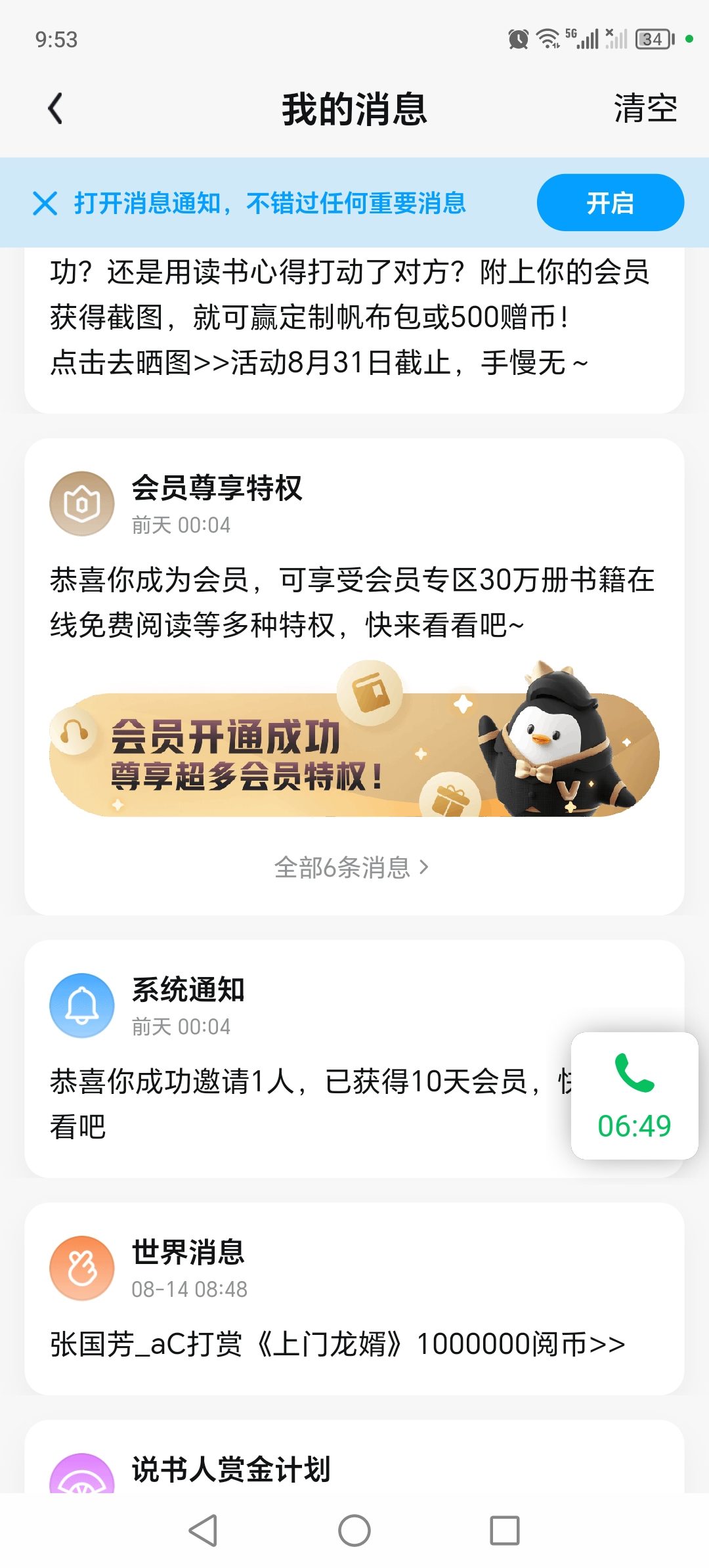Tap 开启 to enable message notifications
This screenshot has width=709, height=1568.
[x=610, y=203]
